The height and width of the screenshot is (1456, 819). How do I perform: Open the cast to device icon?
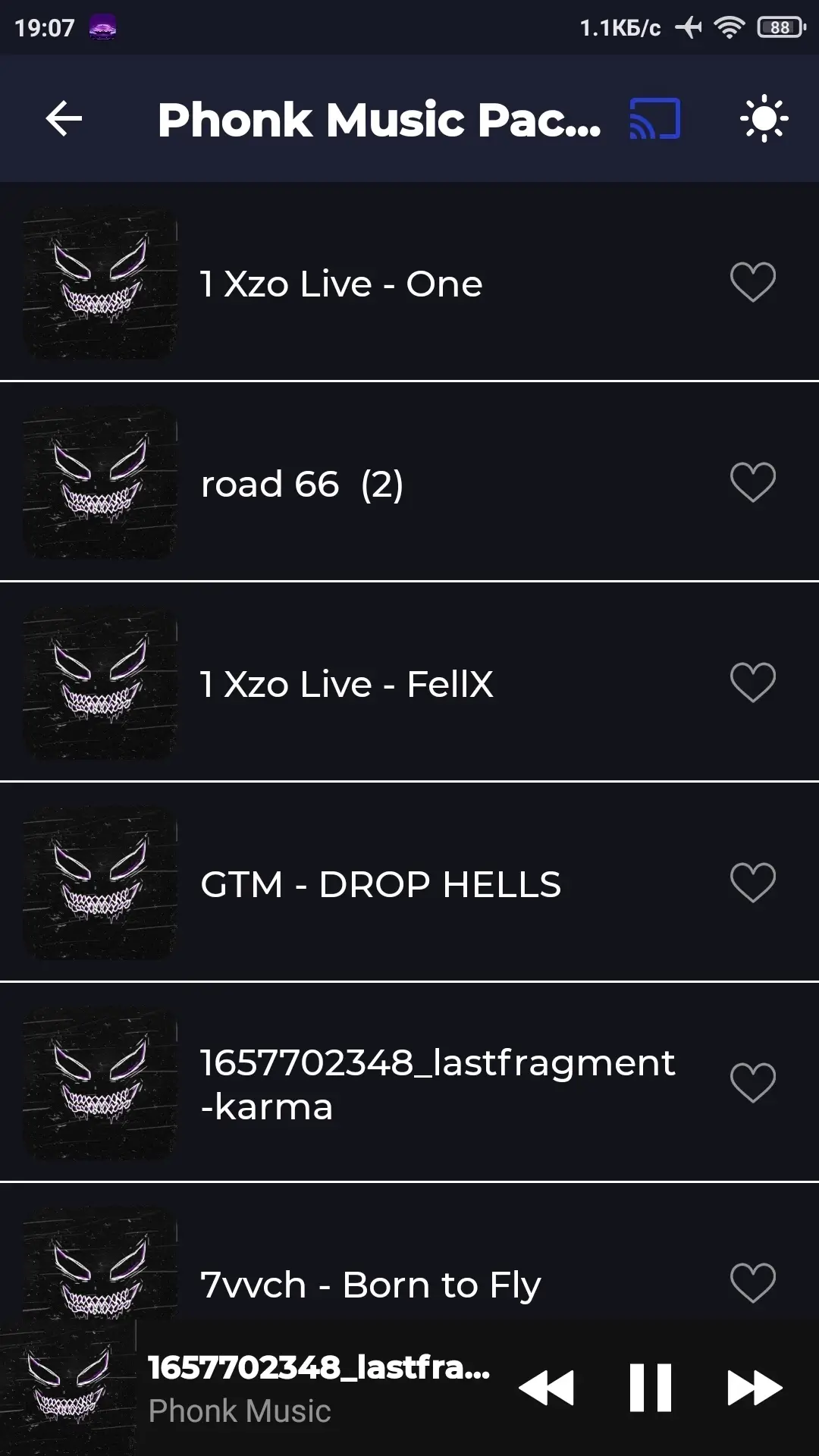tap(655, 119)
